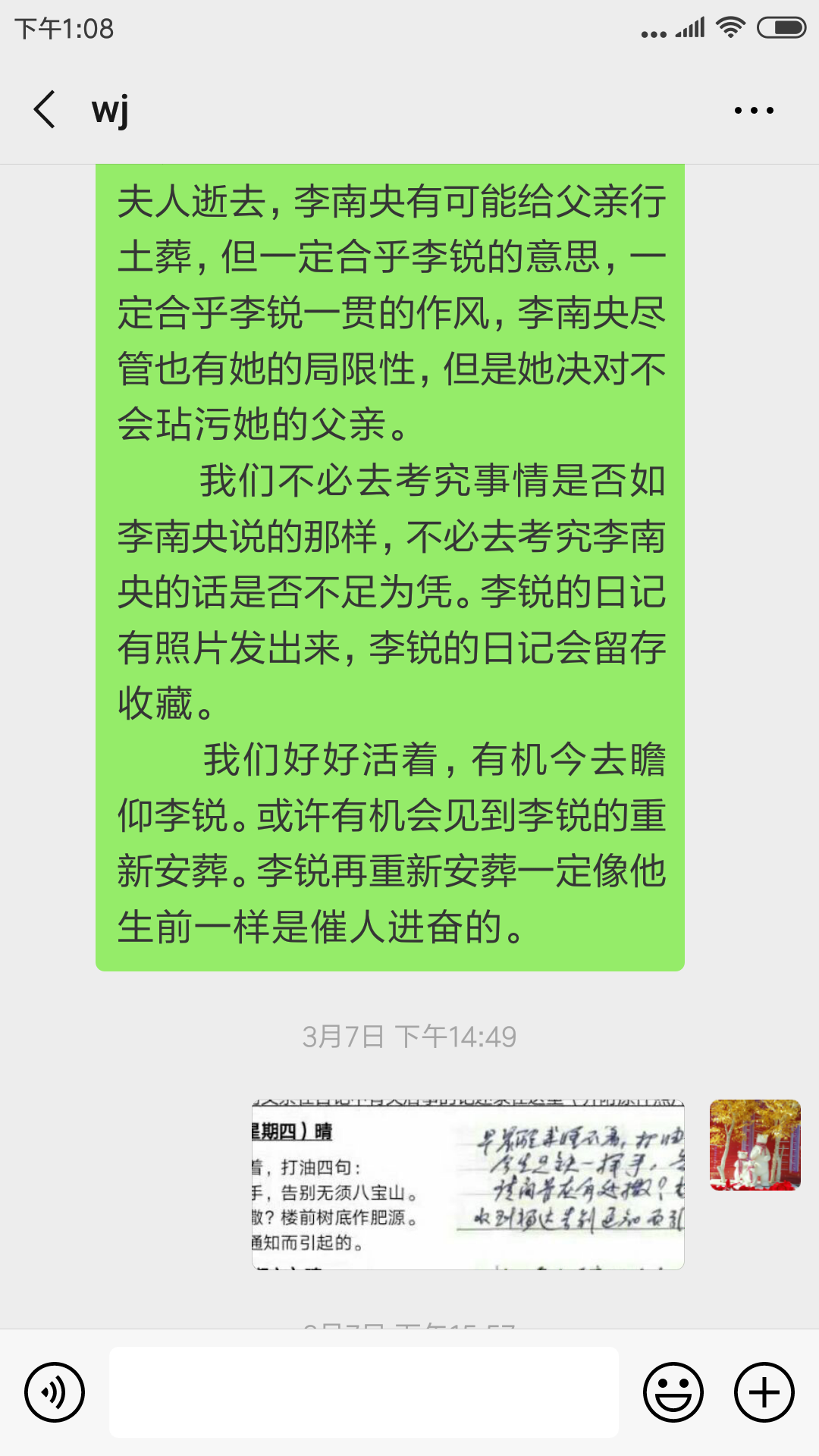Open the sent diary image
The image size is (819, 1456).
468,1185
